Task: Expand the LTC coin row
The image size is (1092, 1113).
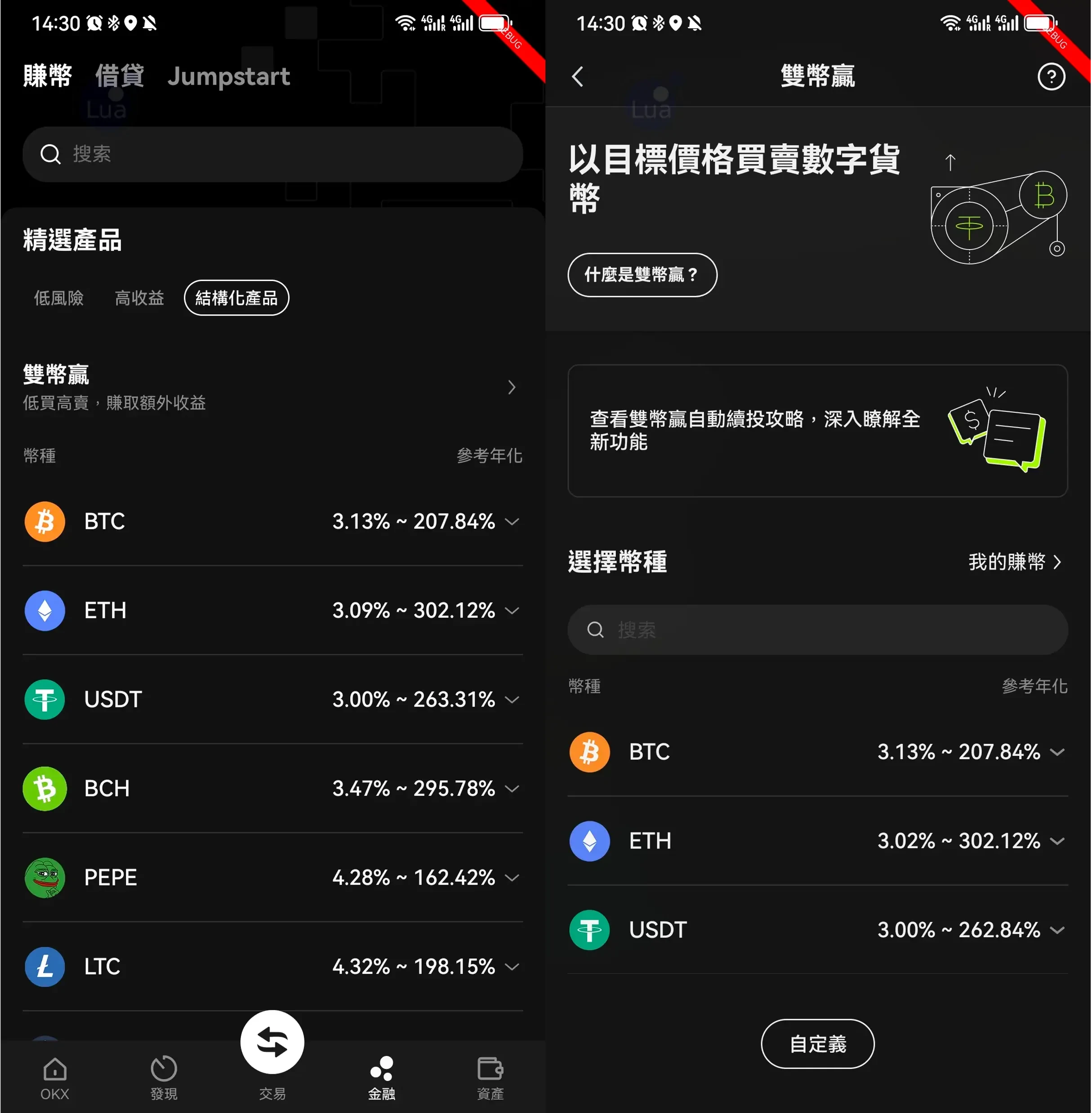Action: tap(272, 966)
